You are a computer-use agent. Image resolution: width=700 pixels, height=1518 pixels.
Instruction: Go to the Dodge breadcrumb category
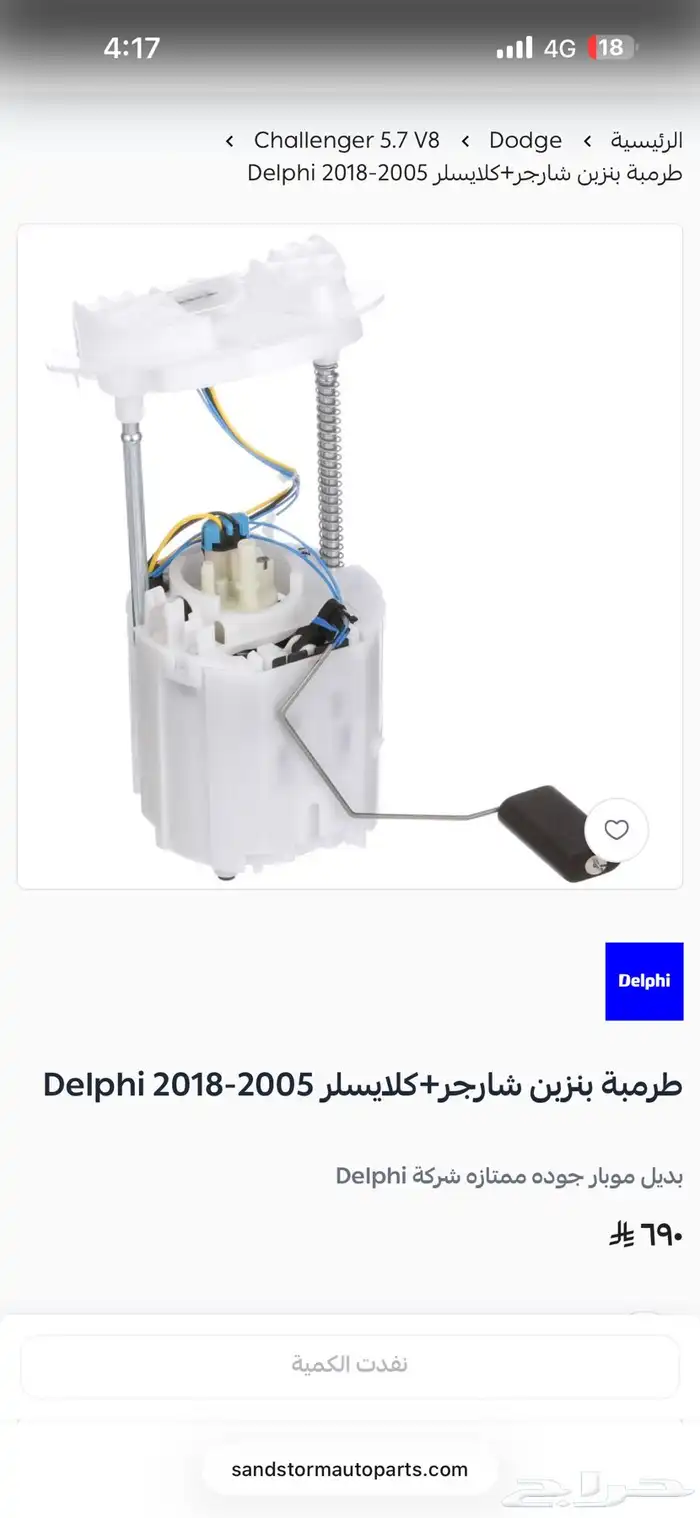pyautogui.click(x=525, y=140)
